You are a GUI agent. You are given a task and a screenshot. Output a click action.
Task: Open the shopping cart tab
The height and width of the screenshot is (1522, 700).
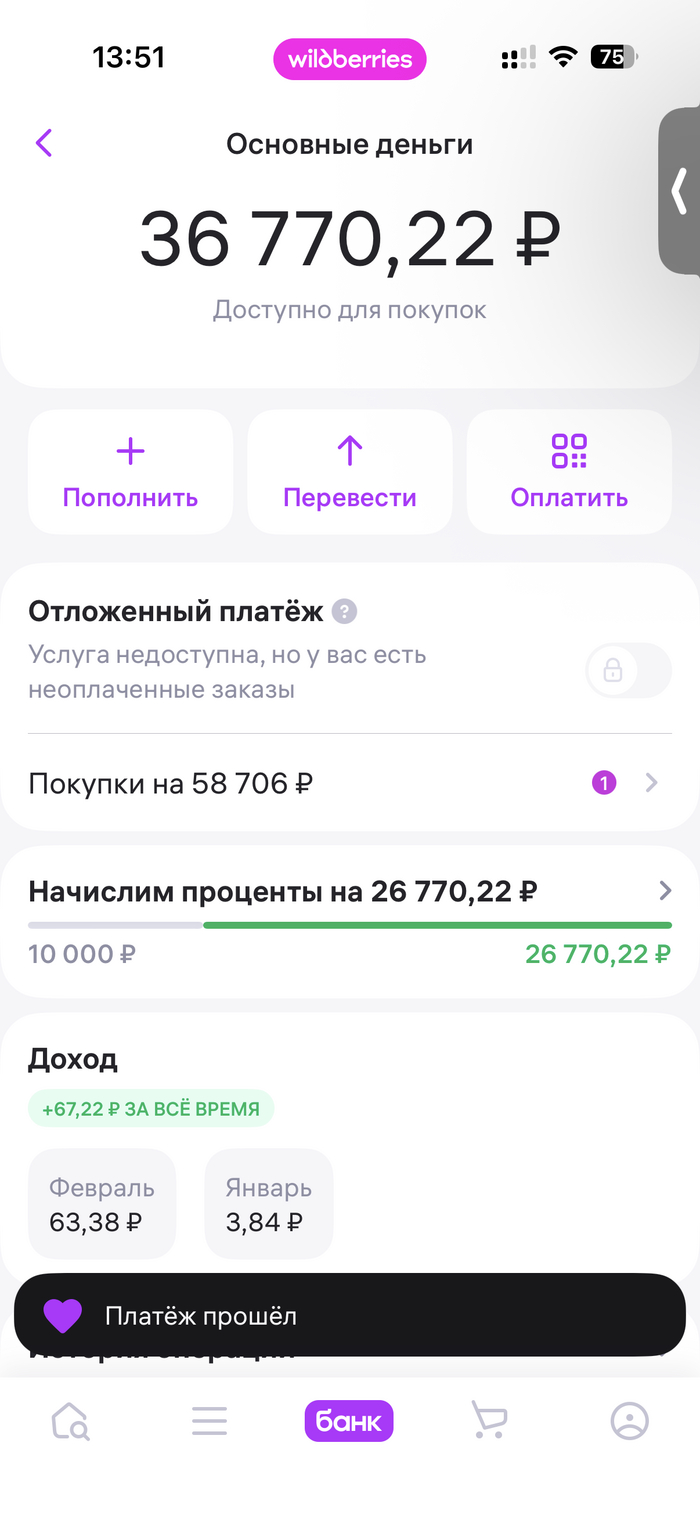[x=489, y=1420]
